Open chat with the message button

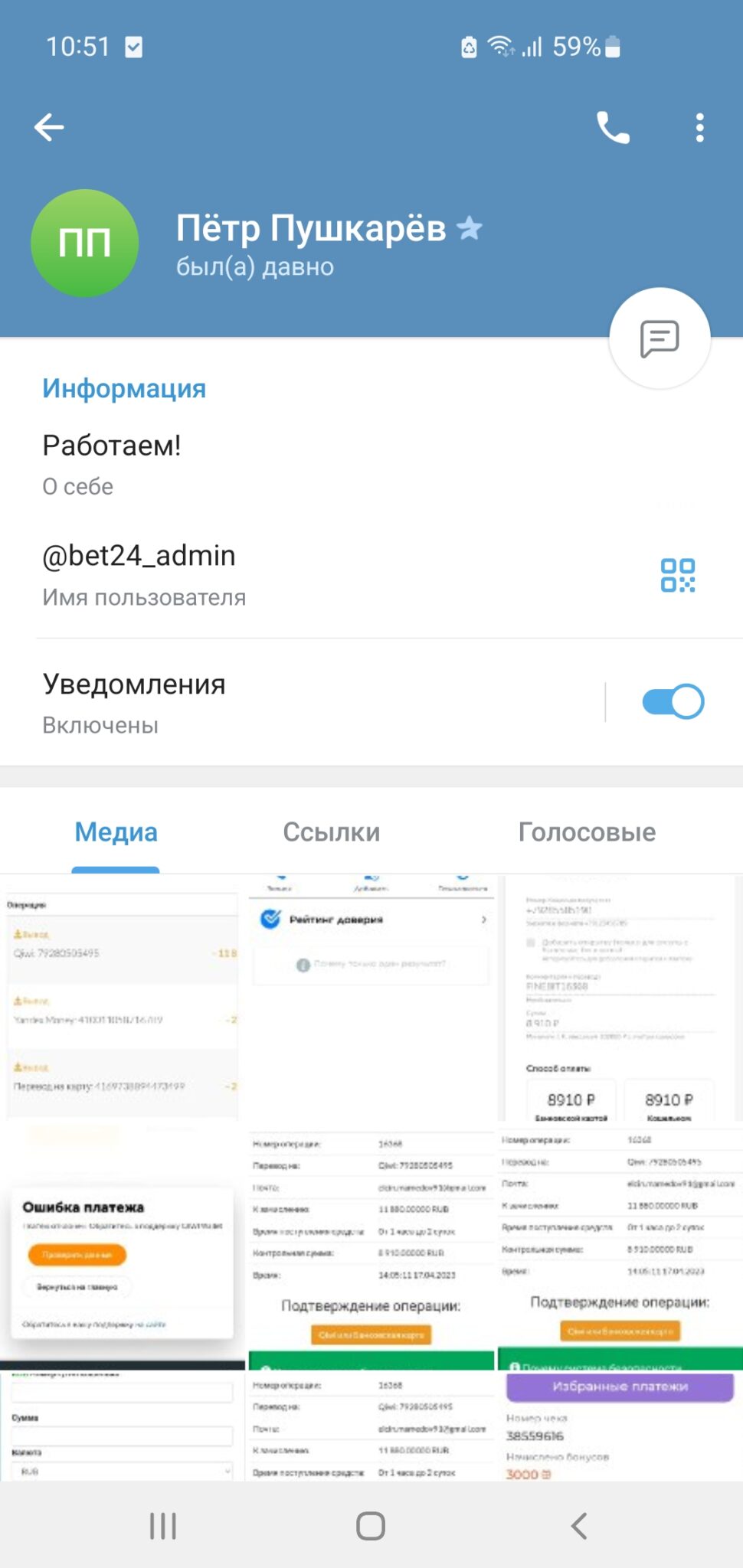coord(660,338)
